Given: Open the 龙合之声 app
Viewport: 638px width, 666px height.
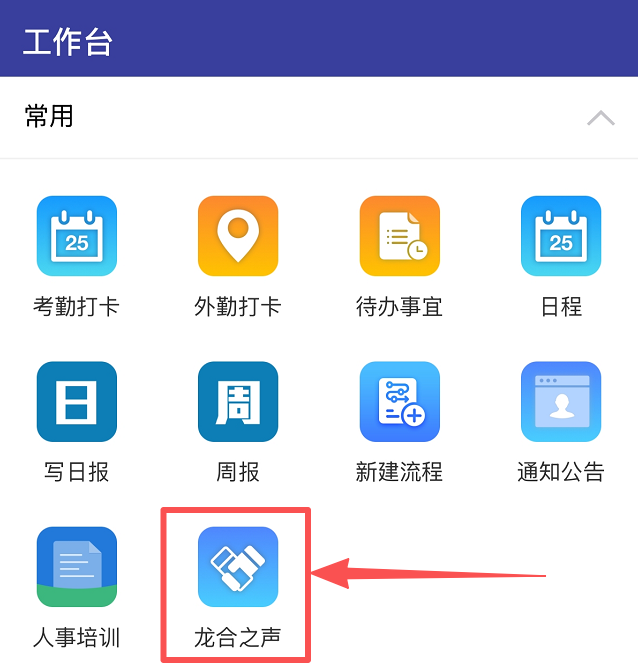Looking at the screenshot, I should [x=238, y=567].
